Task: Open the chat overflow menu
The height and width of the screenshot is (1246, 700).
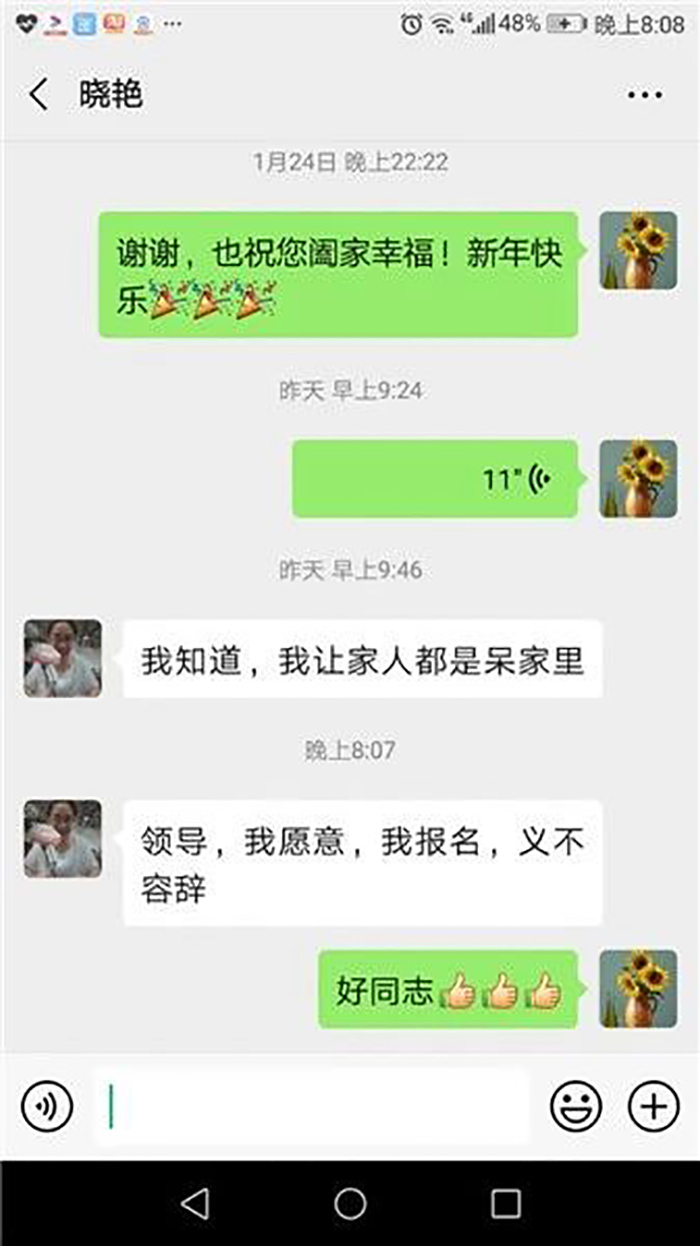Action: (644, 96)
